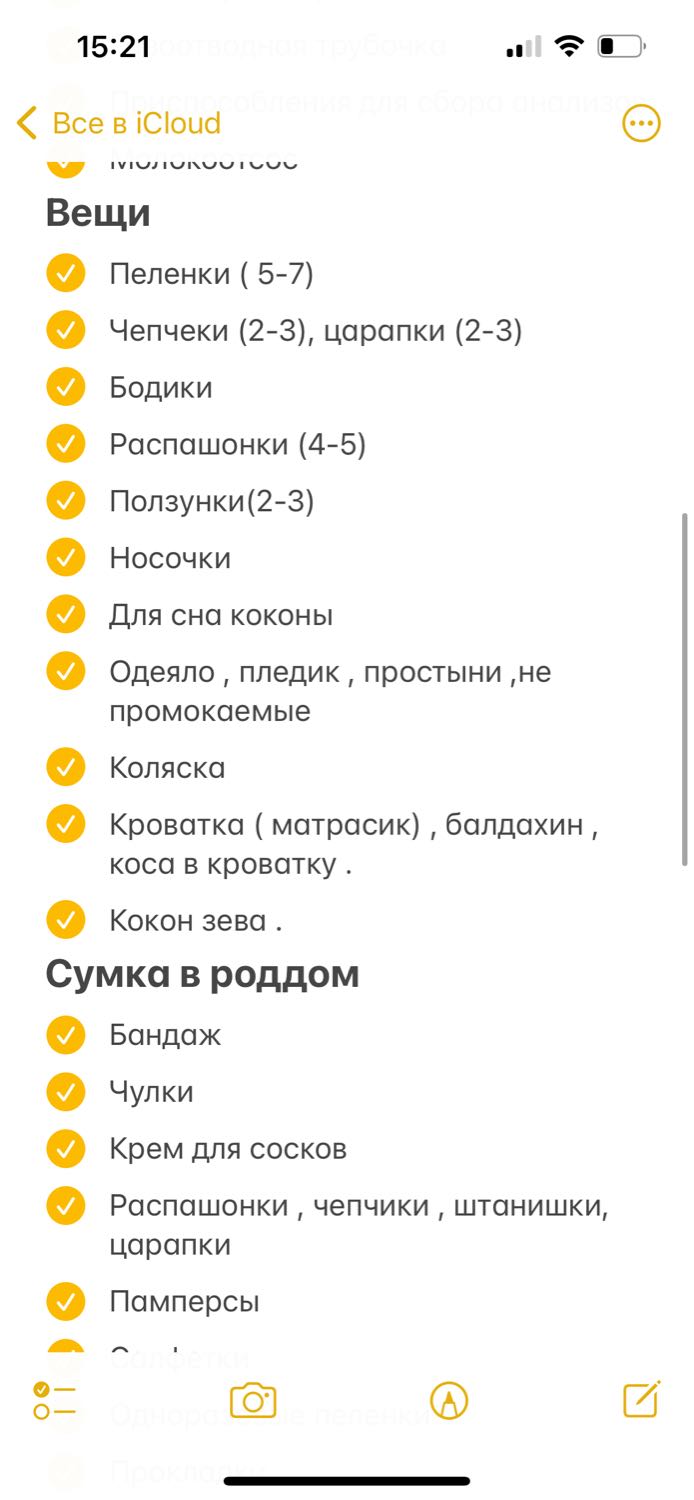694x1500 pixels.
Task: Toggle the Крем для сосков checkbox
Action: tap(66, 1149)
